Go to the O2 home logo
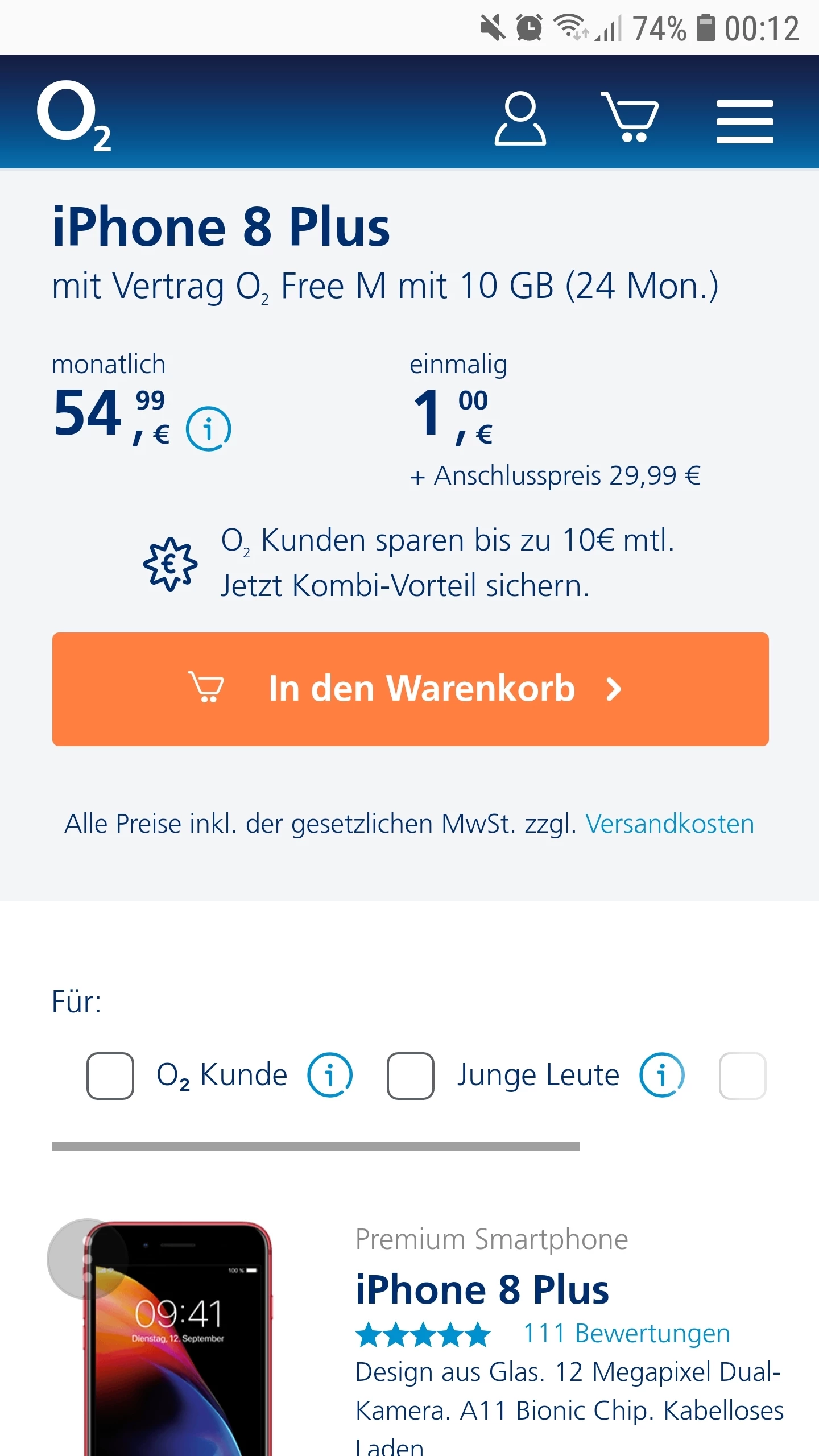 pyautogui.click(x=74, y=116)
